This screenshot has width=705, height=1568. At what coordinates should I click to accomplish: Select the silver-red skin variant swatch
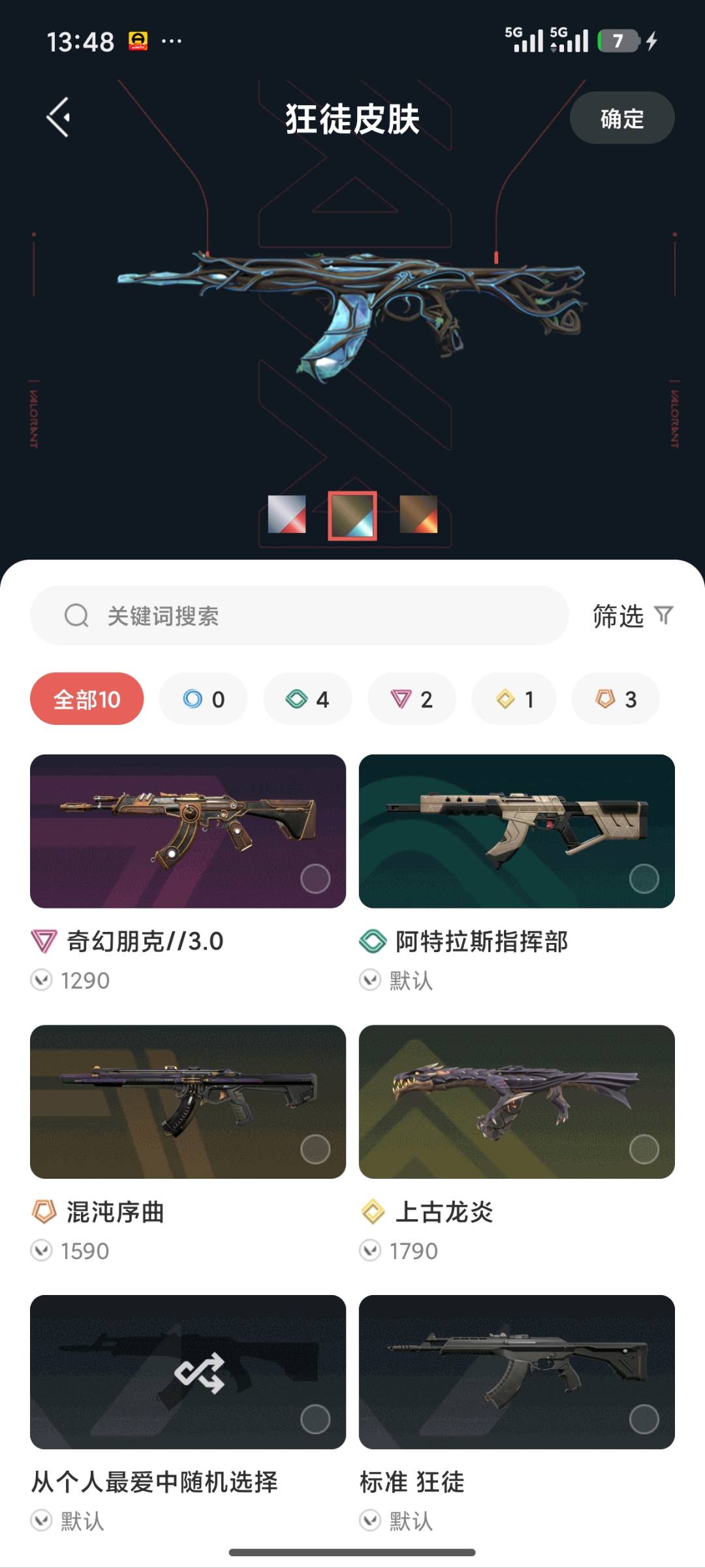tap(287, 515)
